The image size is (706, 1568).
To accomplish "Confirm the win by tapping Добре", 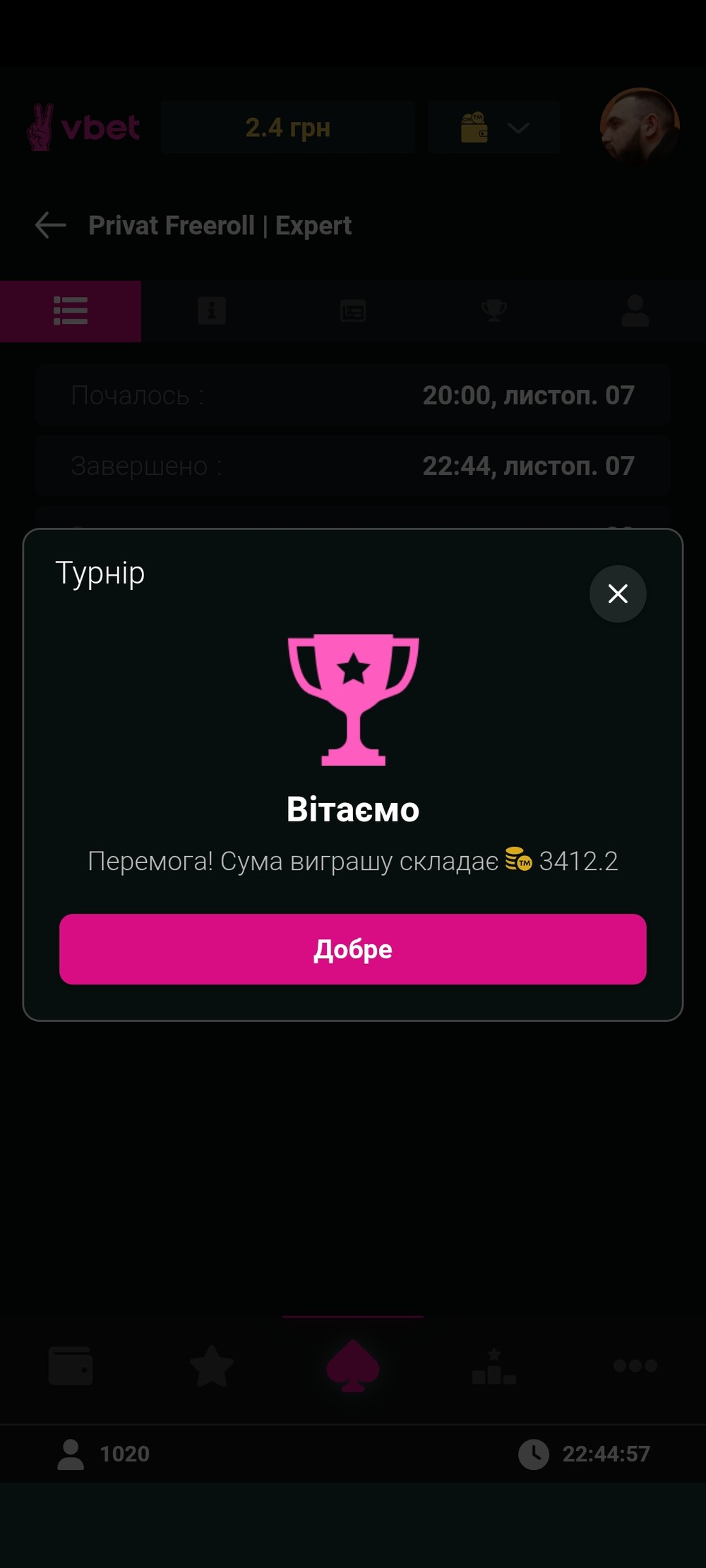I will 353,948.
